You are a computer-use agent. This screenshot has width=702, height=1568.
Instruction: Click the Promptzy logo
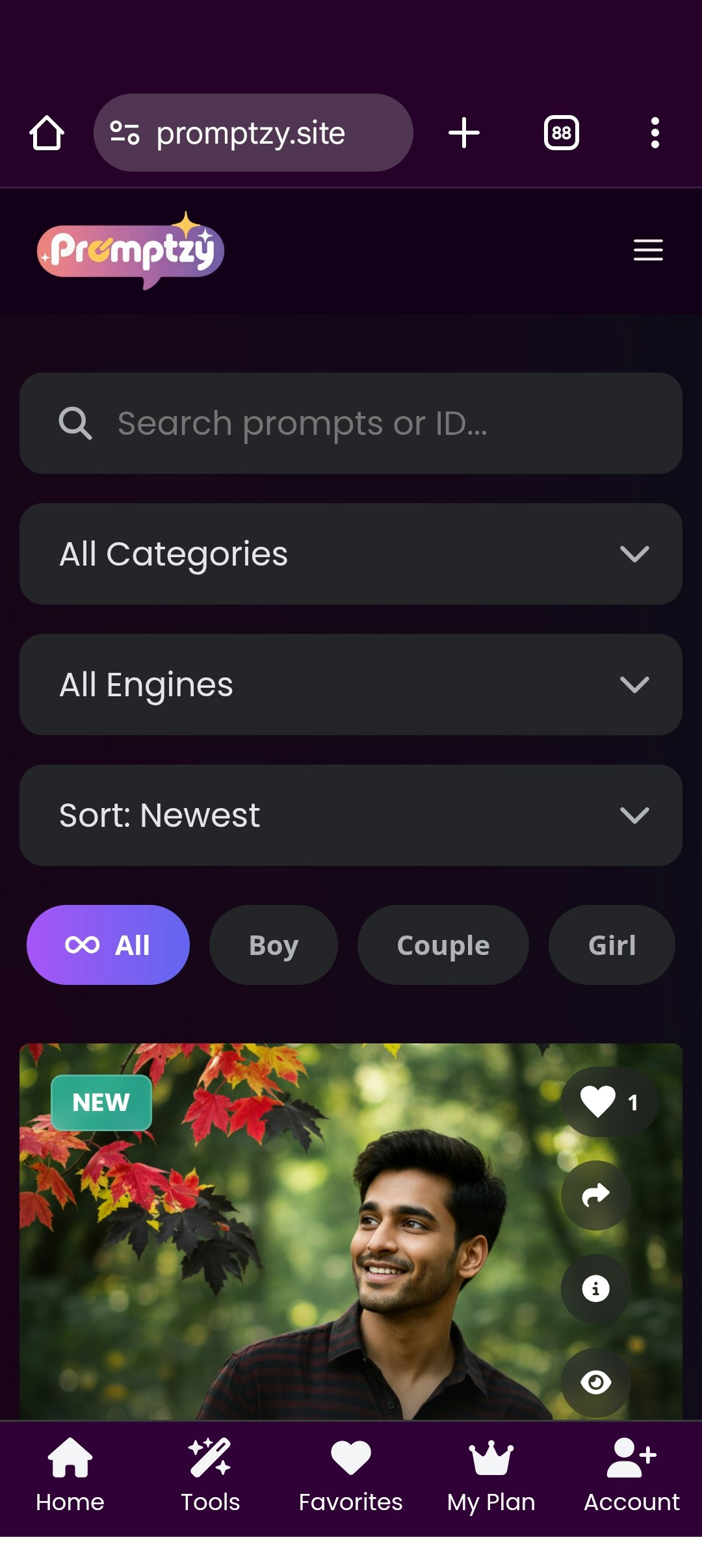[x=130, y=251]
